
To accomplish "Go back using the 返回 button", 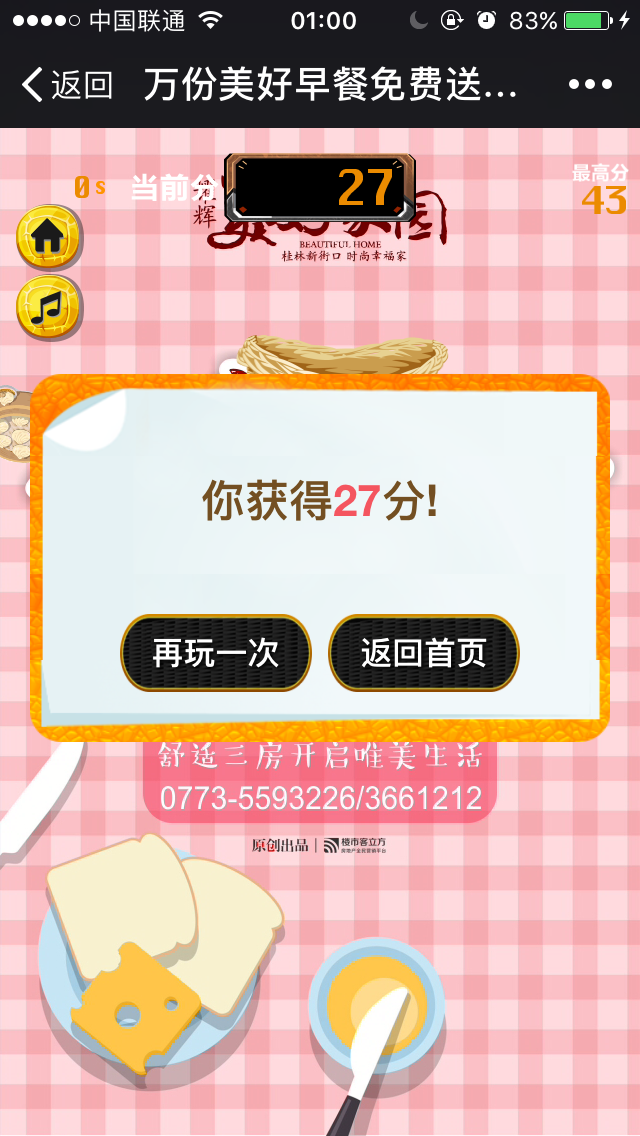I will click(x=67, y=86).
